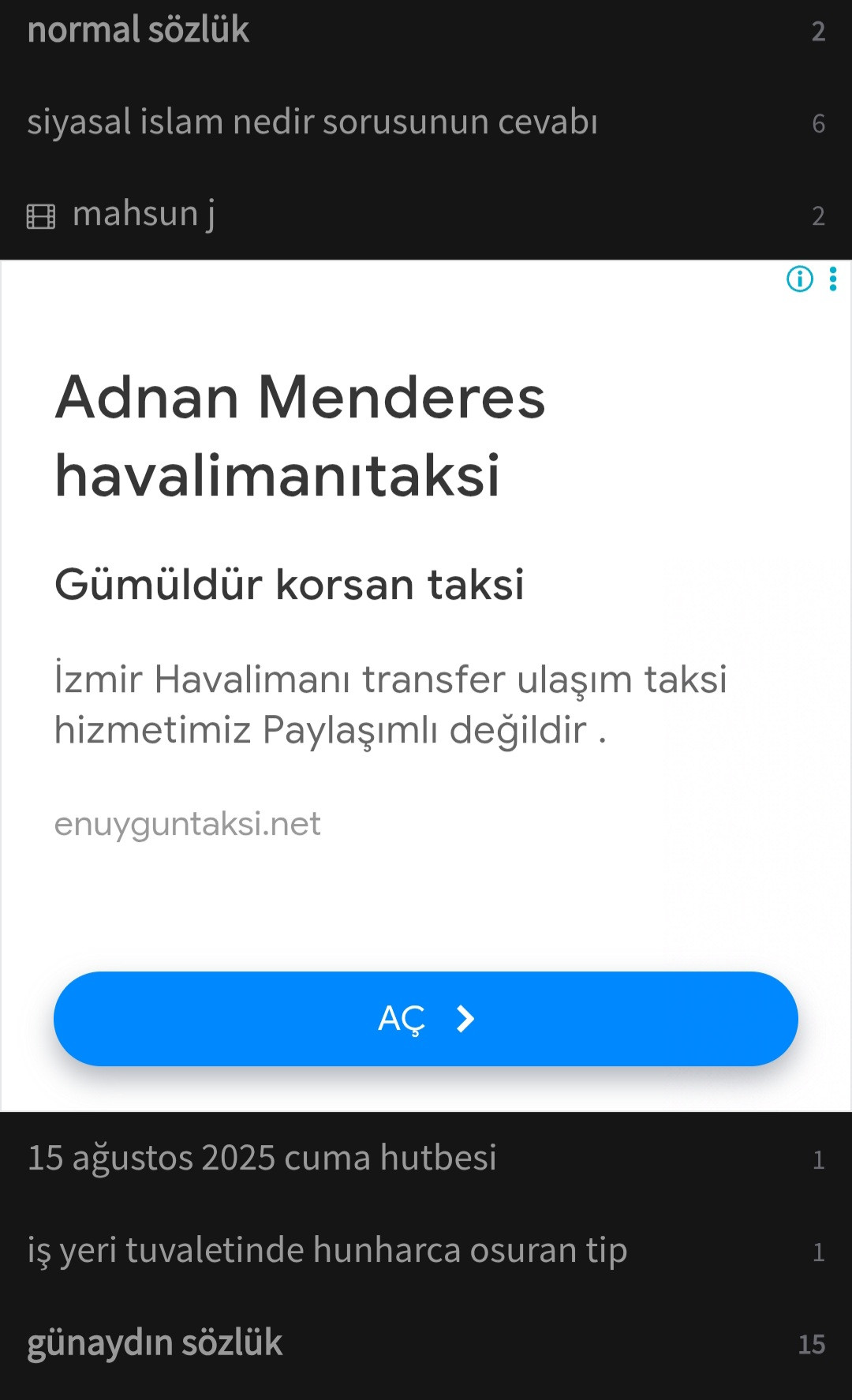852x1400 pixels.
Task: Tap the blue AÇ button
Action: [x=426, y=1018]
